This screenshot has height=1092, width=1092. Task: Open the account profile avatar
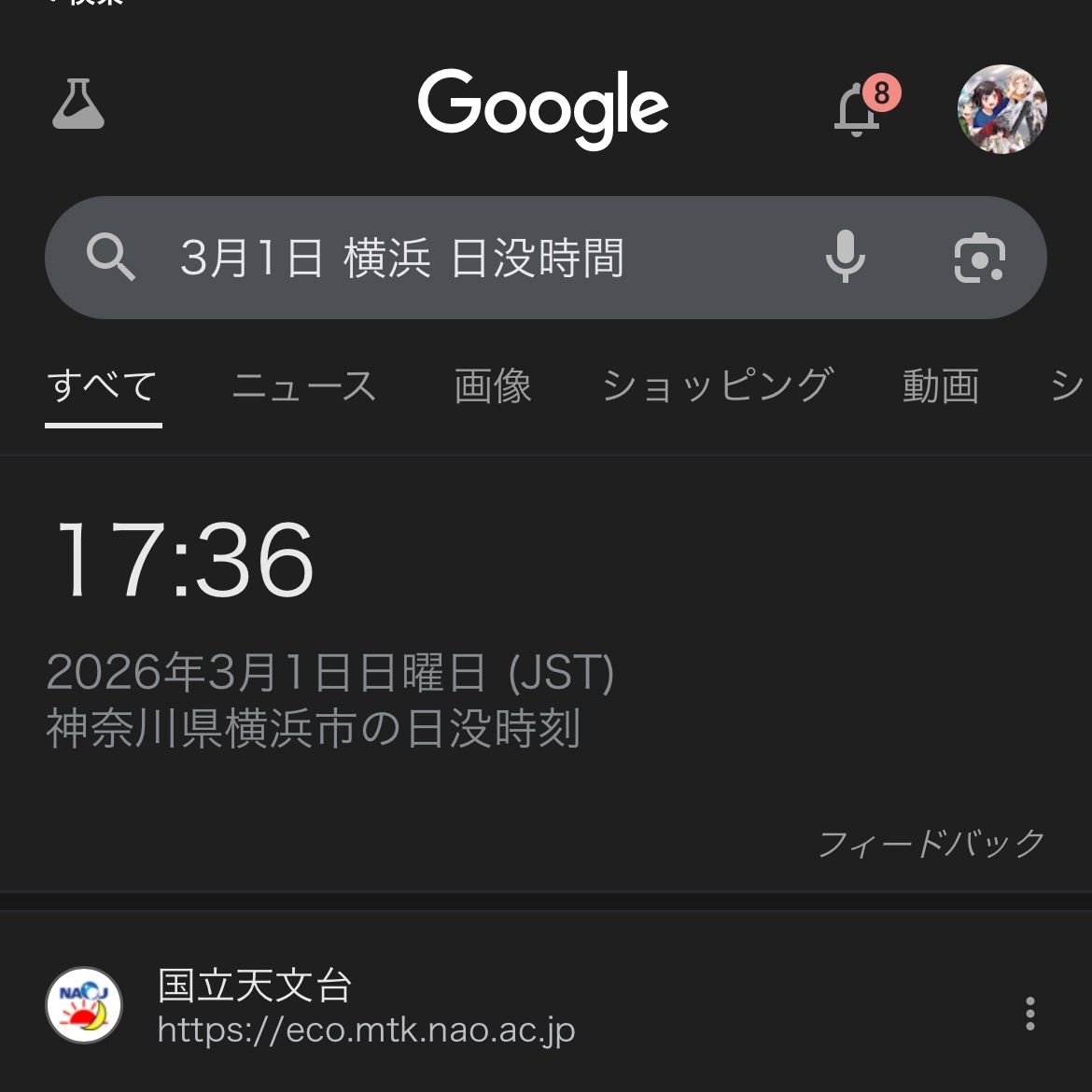point(1001,109)
